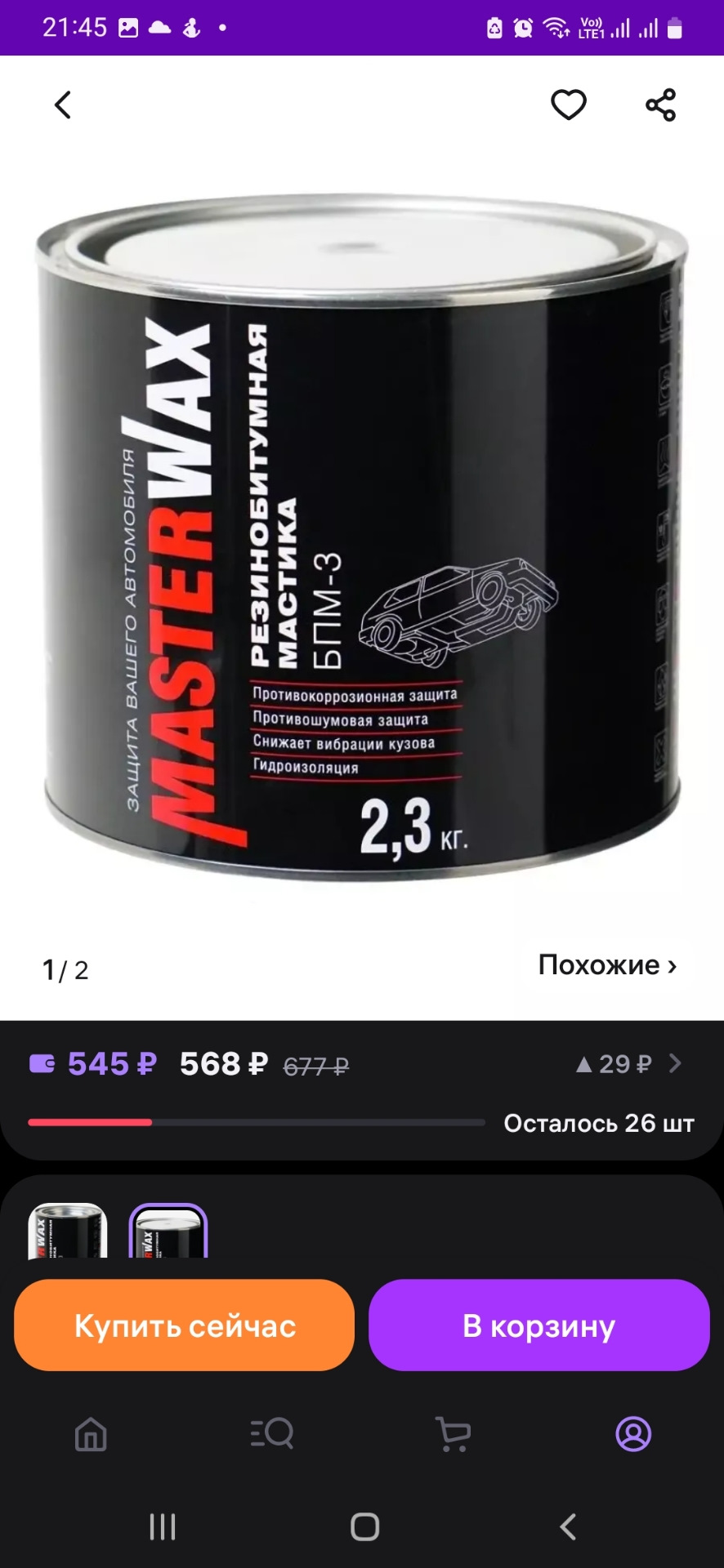724x1568 pixels.
Task: Open recent apps from the navigation bar
Action: pyautogui.click(x=163, y=1526)
